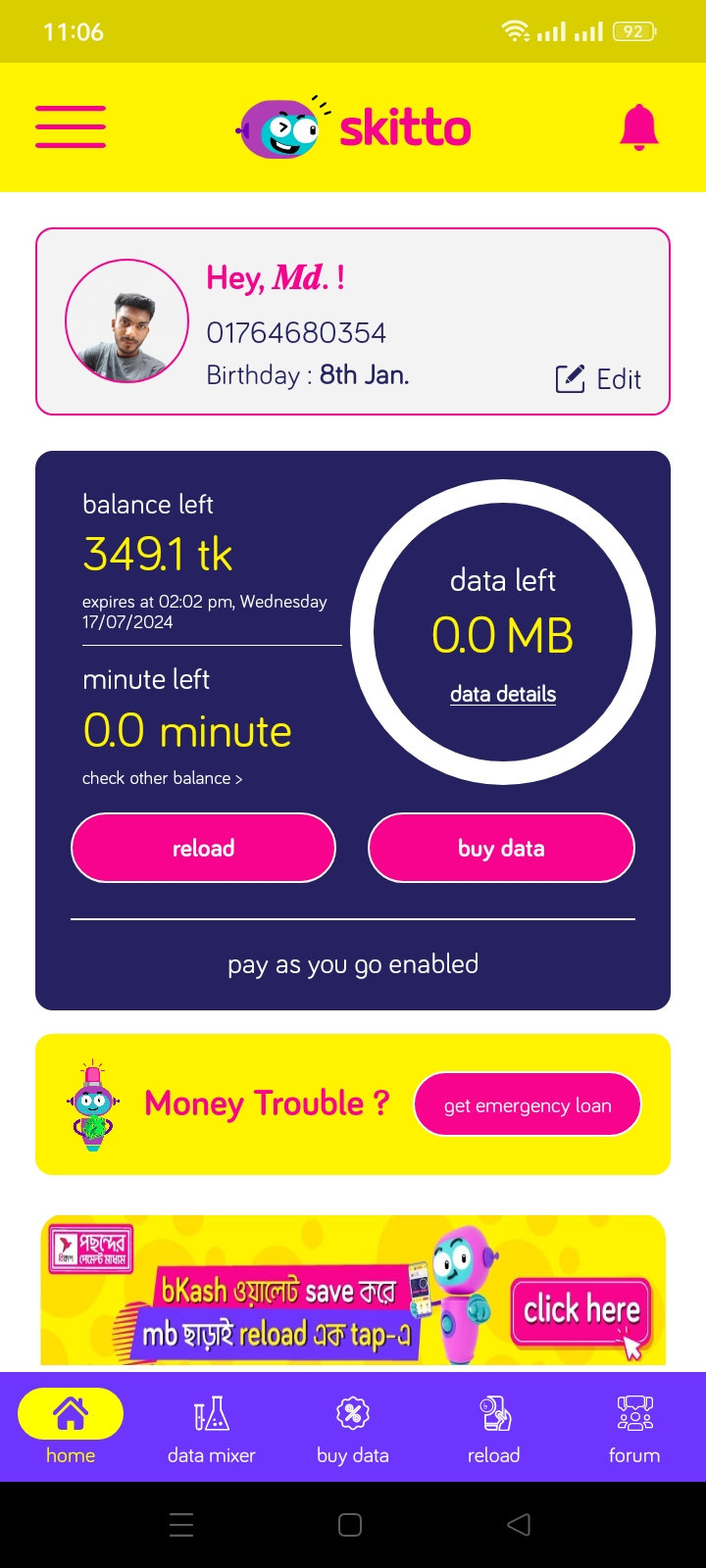The width and height of the screenshot is (706, 1568).
Task: Switch to the forum tab
Action: pyautogui.click(x=634, y=1427)
